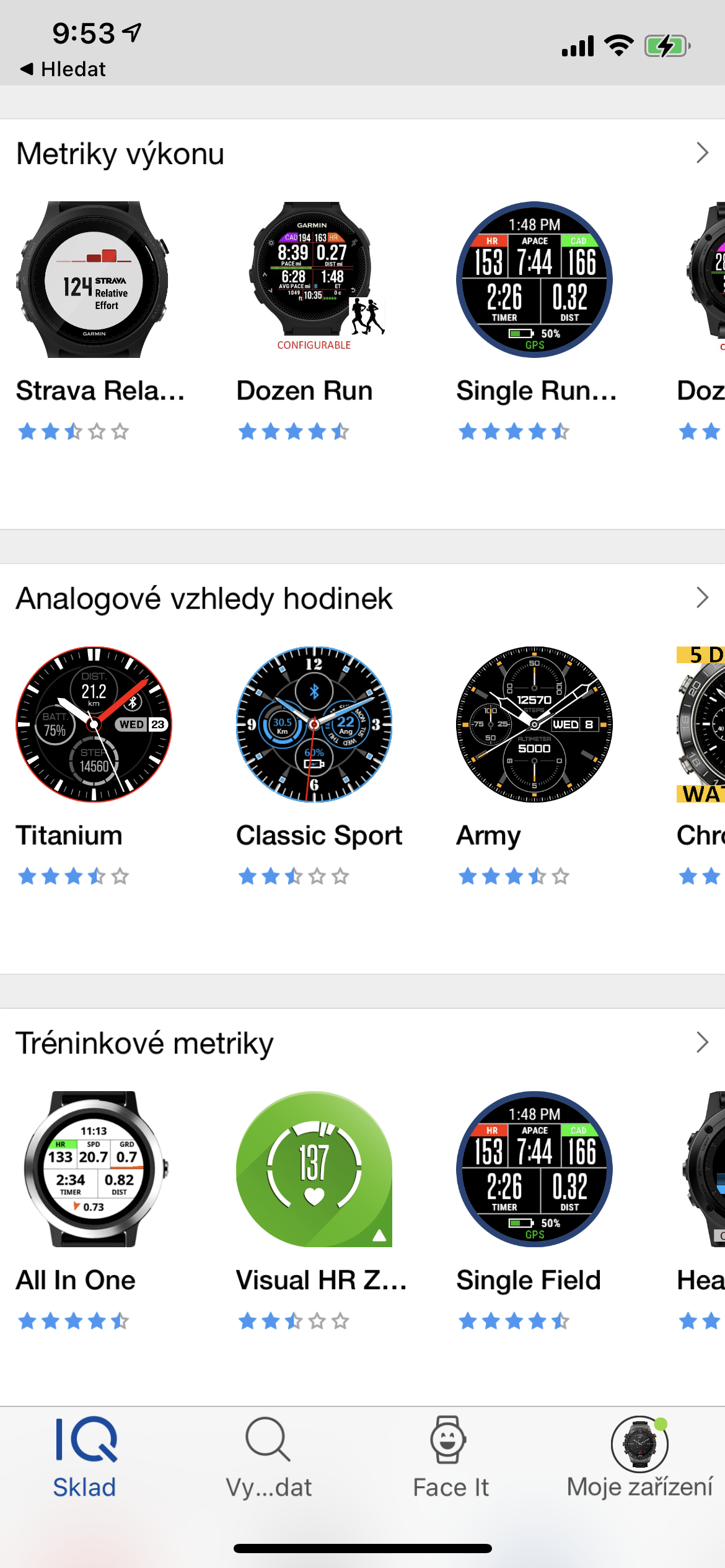The image size is (725, 1568).
Task: Expand the Metriky výkonu category
Action: (x=701, y=153)
